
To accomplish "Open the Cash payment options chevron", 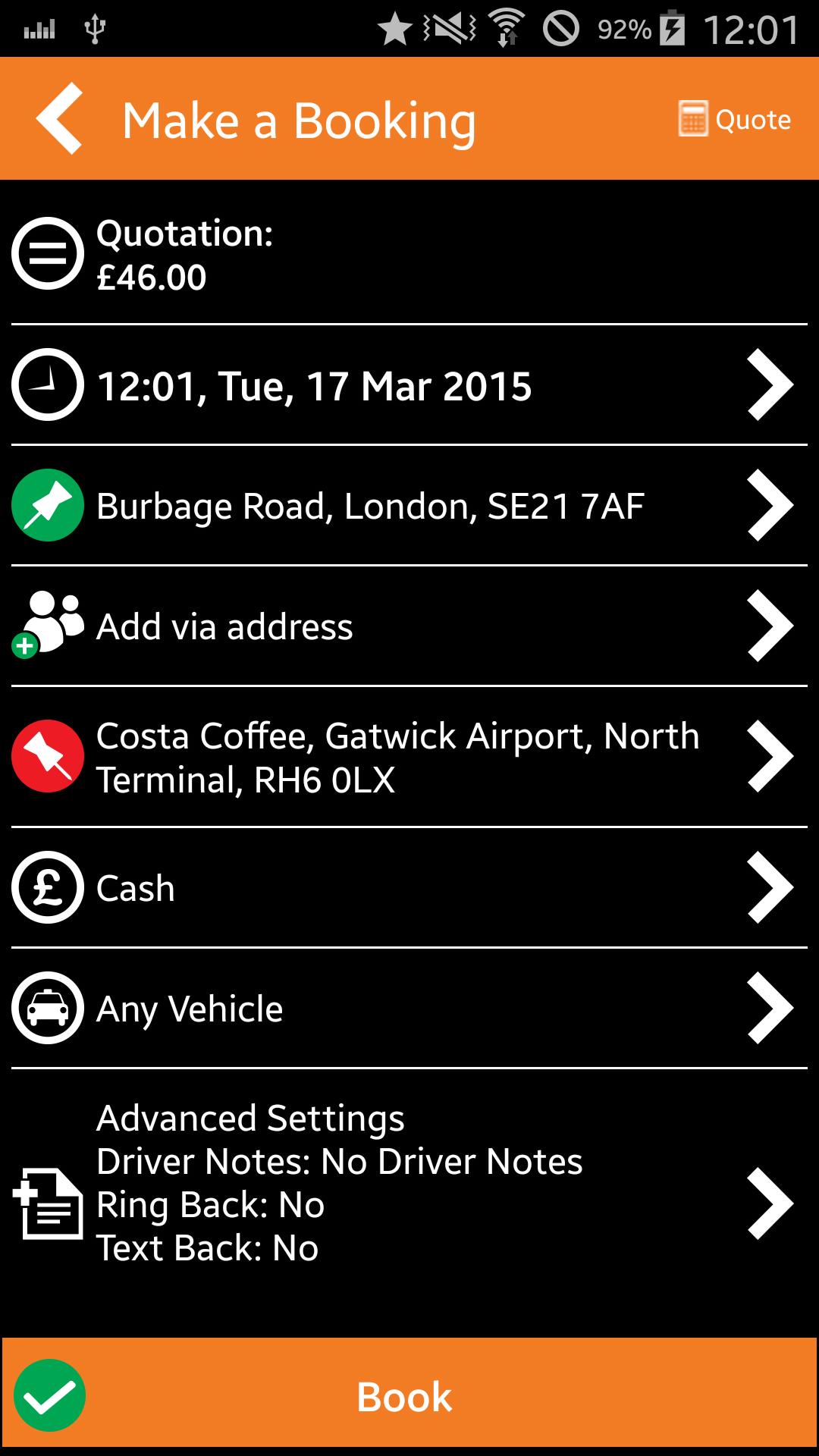I will pyautogui.click(x=769, y=887).
